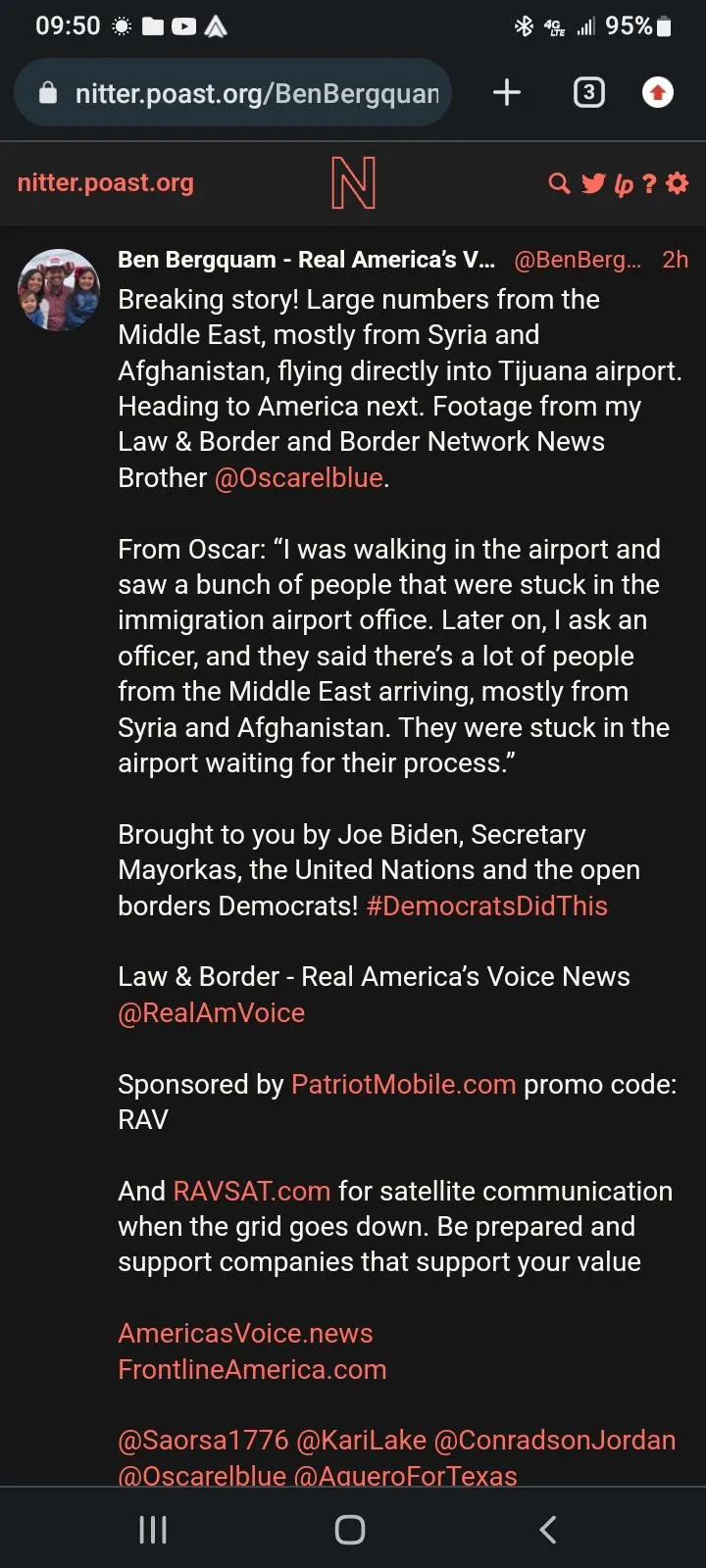Open Nitter preferences gear
706x1568 pixels.
tap(677, 183)
